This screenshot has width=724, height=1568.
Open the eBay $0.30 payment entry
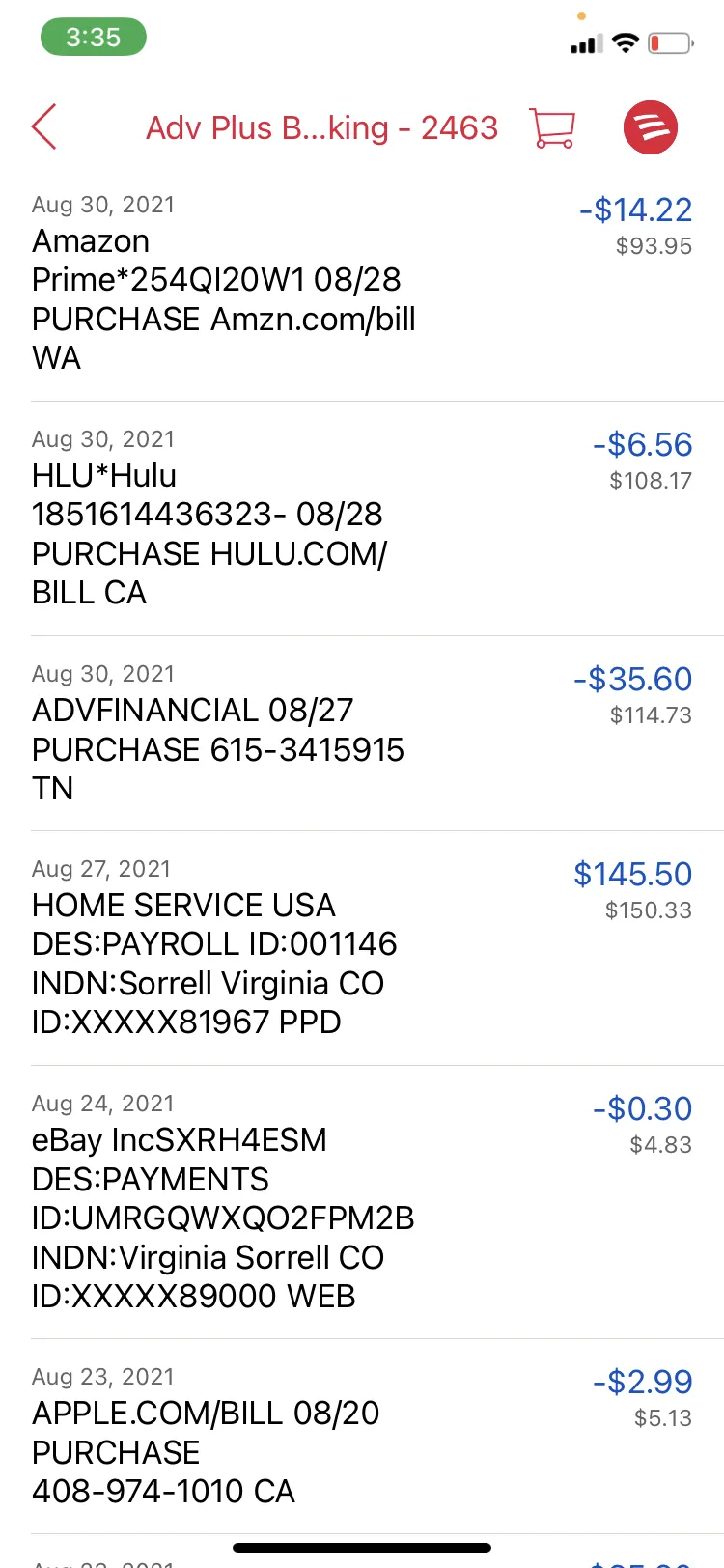tap(362, 1202)
